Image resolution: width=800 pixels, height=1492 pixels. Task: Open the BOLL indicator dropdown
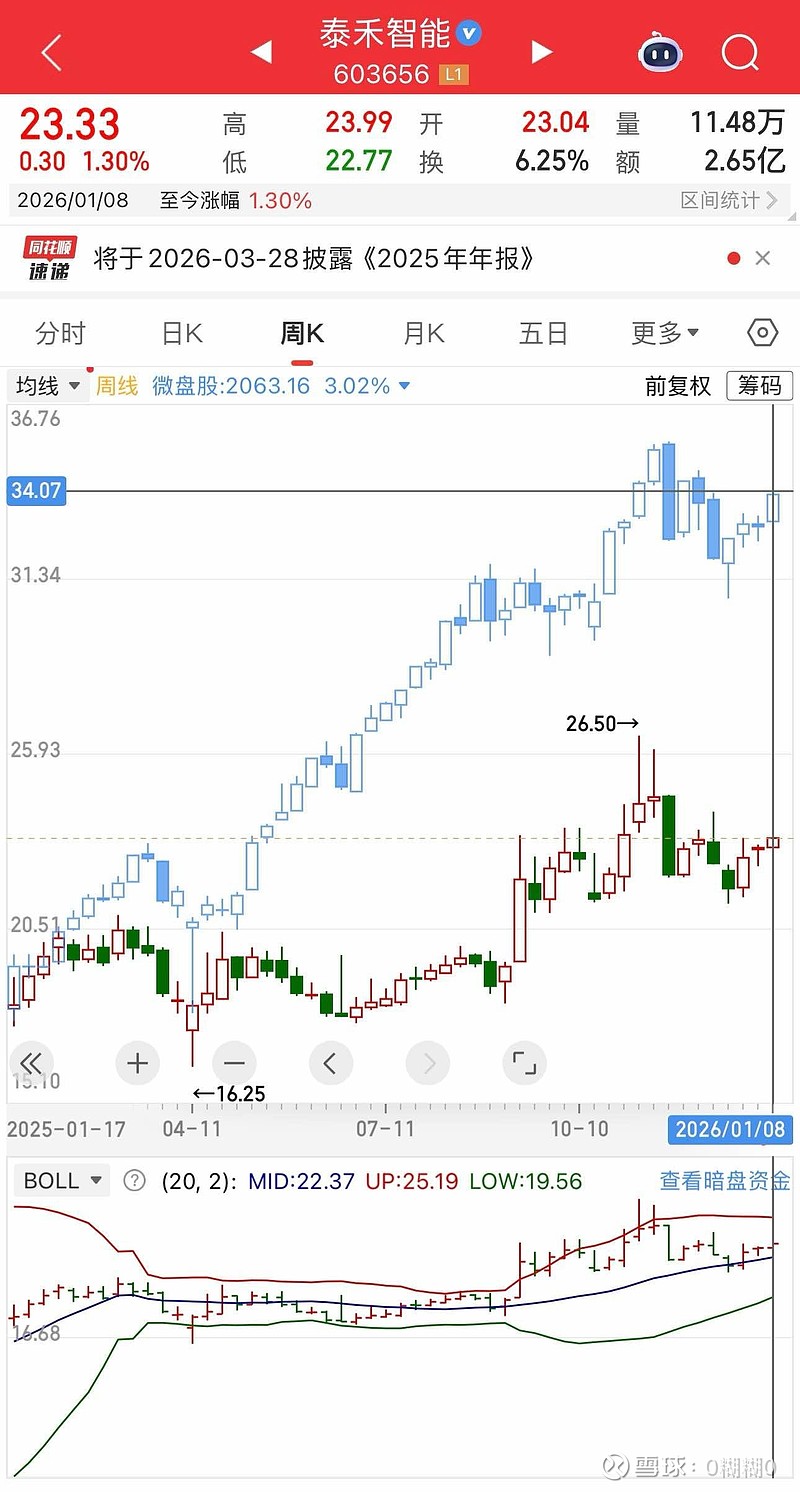pyautogui.click(x=63, y=1181)
